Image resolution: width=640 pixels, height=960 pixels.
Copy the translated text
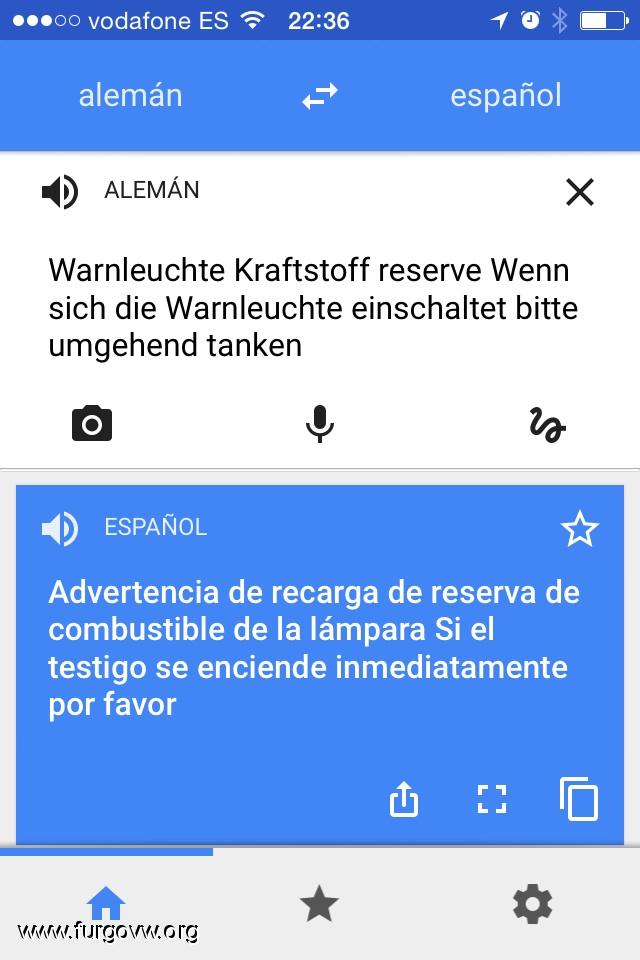click(x=579, y=799)
